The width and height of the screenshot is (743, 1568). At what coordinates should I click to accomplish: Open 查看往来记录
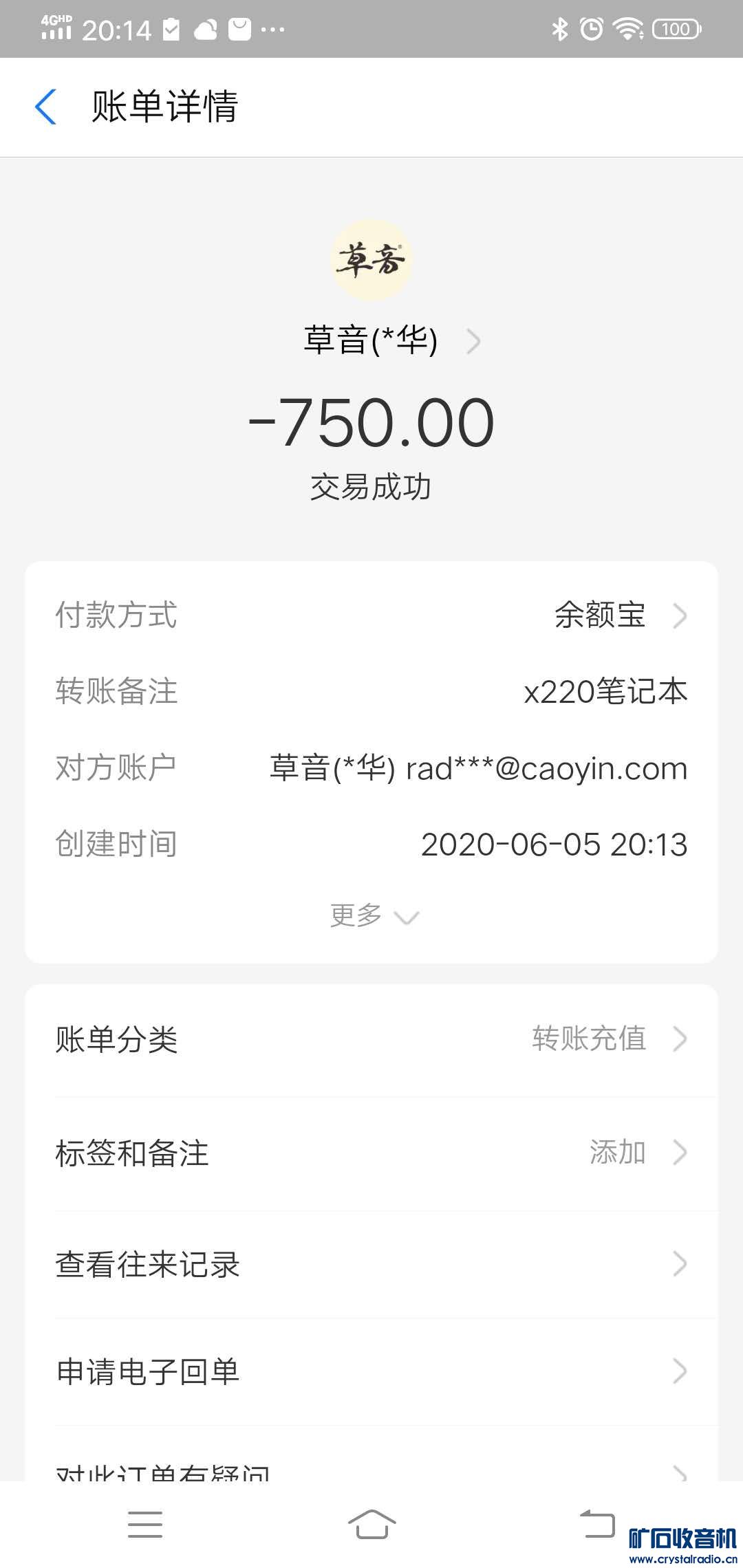click(371, 1264)
